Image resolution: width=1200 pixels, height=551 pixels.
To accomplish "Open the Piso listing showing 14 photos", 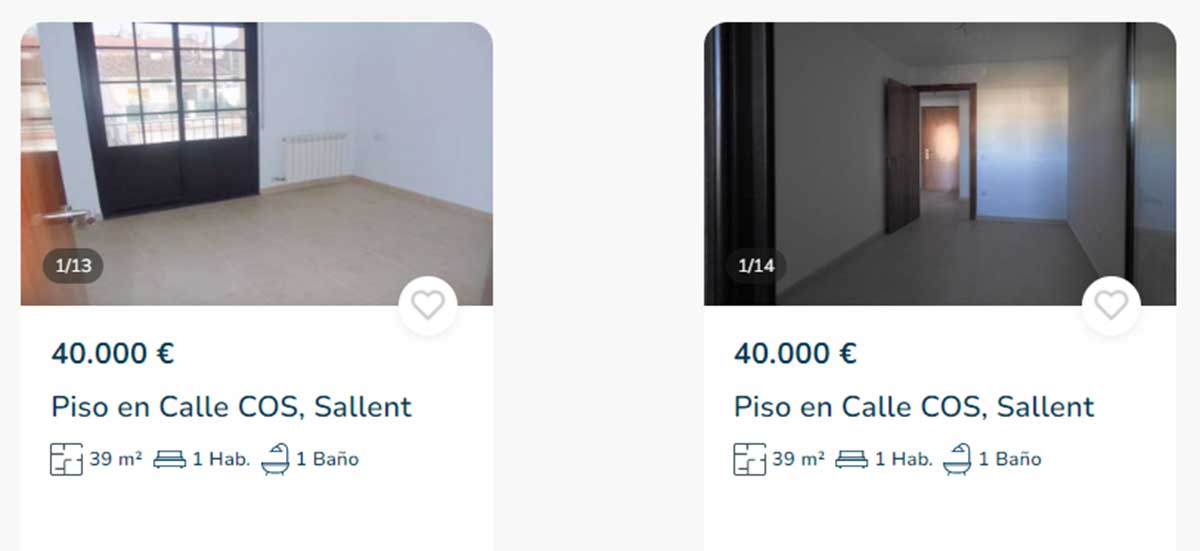I will pos(914,407).
